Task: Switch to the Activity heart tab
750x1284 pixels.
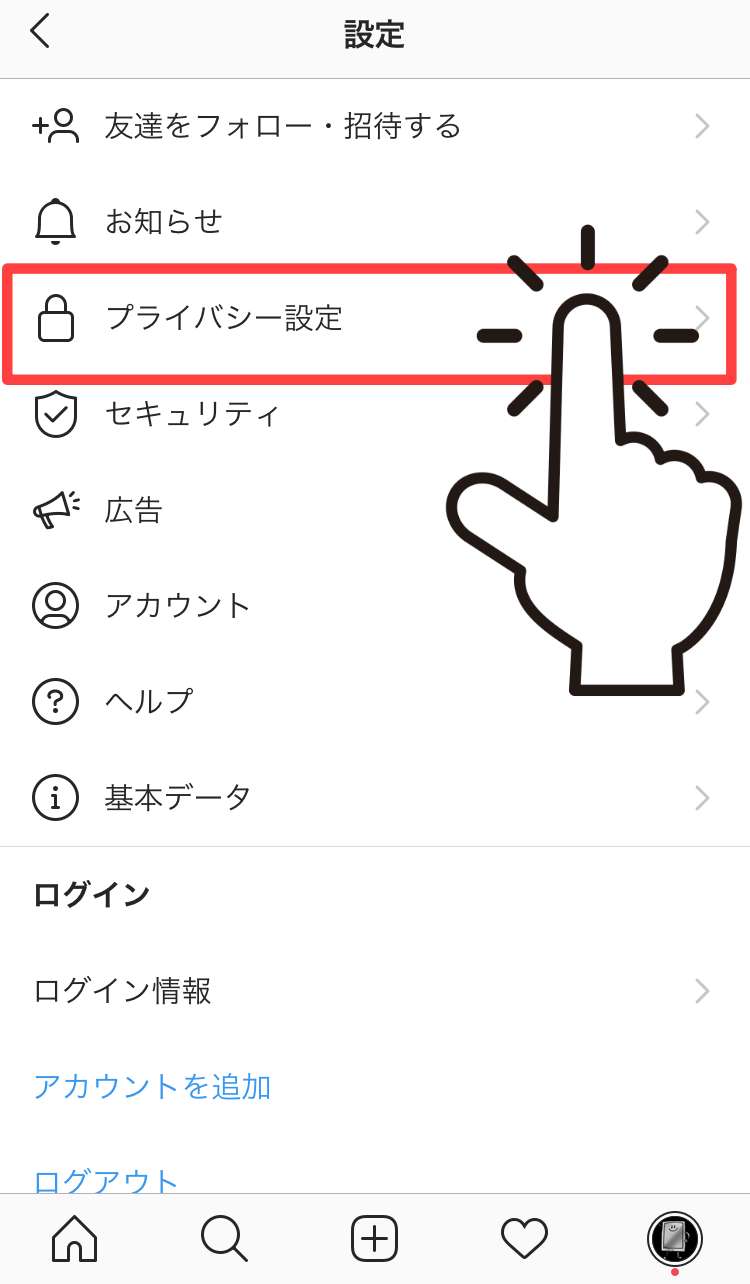Action: click(x=524, y=1239)
